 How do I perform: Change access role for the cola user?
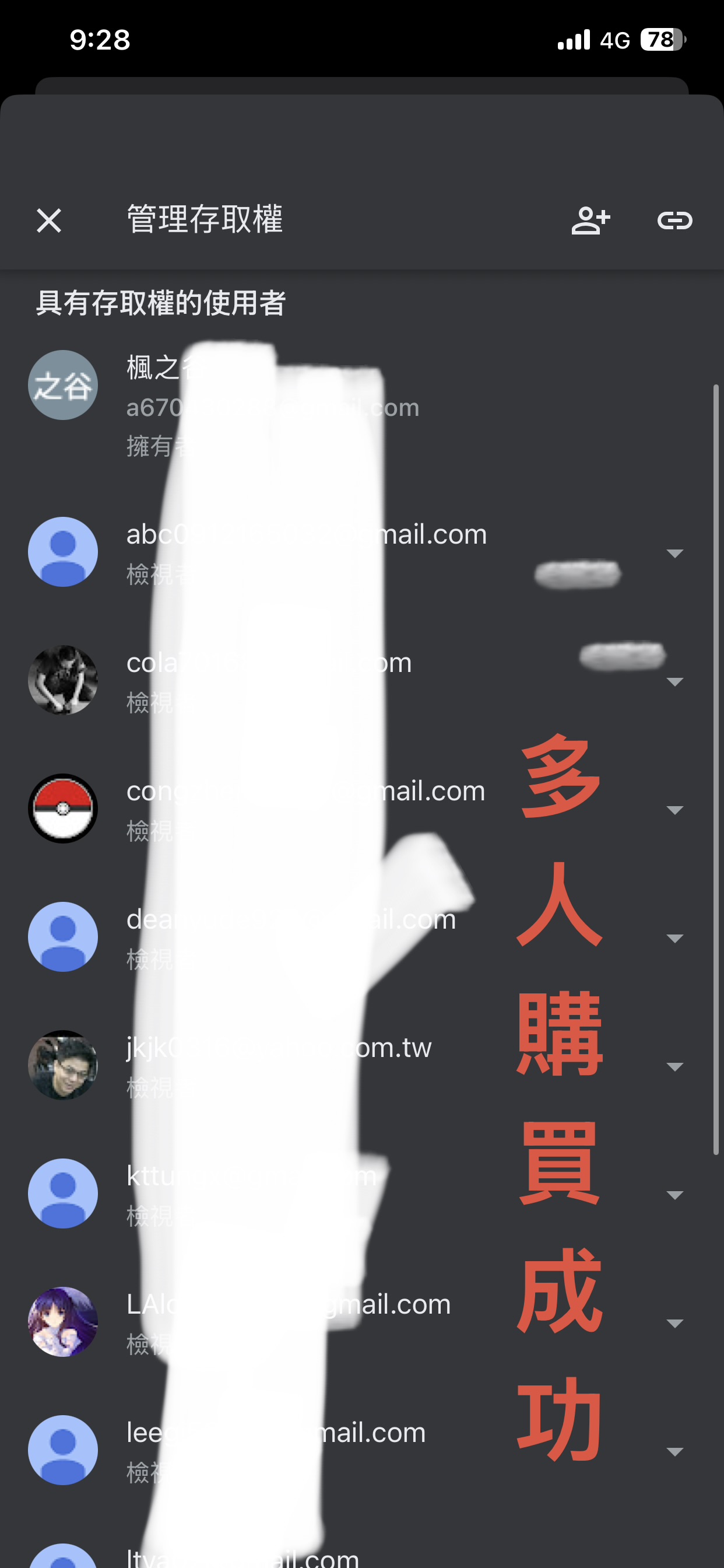click(674, 682)
